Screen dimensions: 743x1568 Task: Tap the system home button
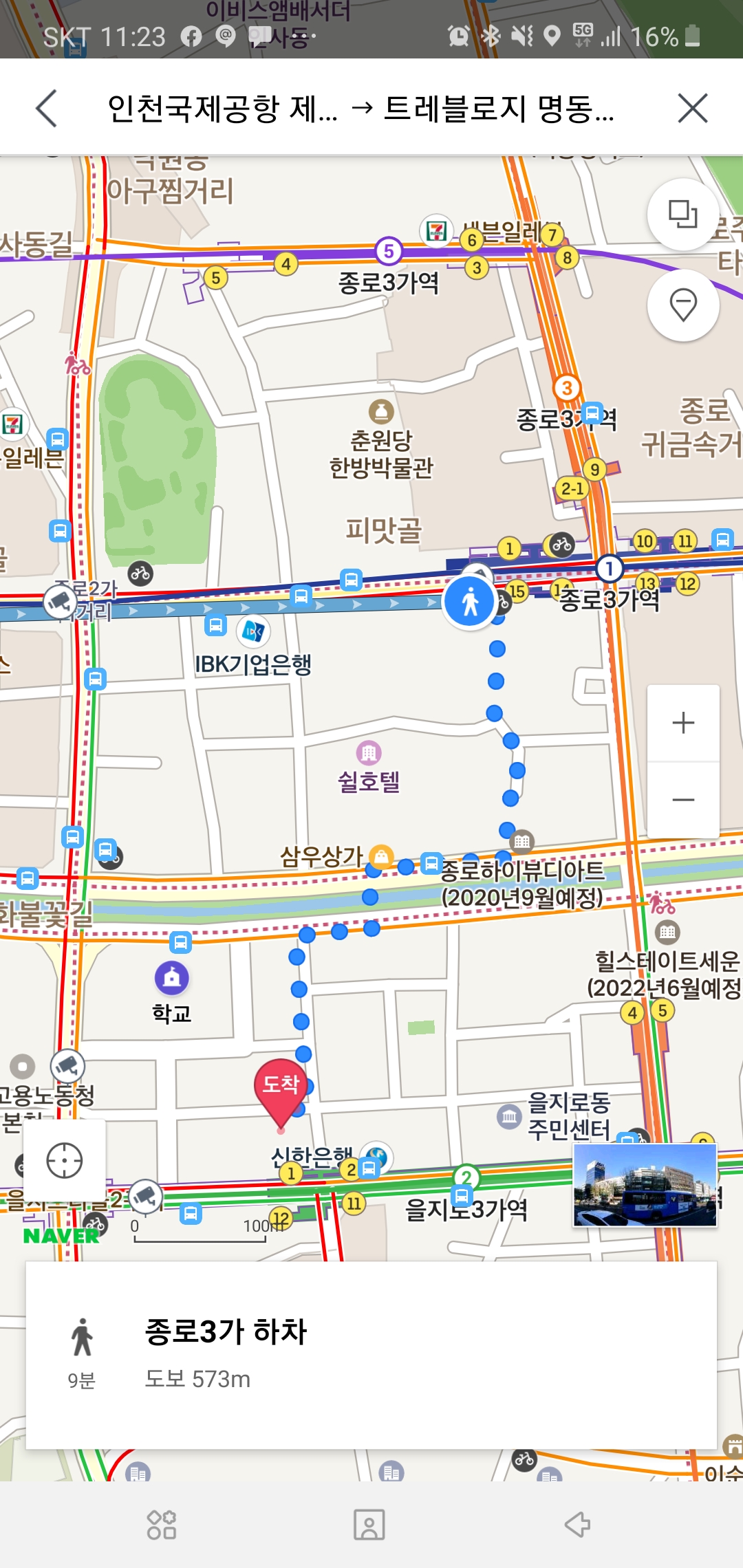[x=369, y=1525]
